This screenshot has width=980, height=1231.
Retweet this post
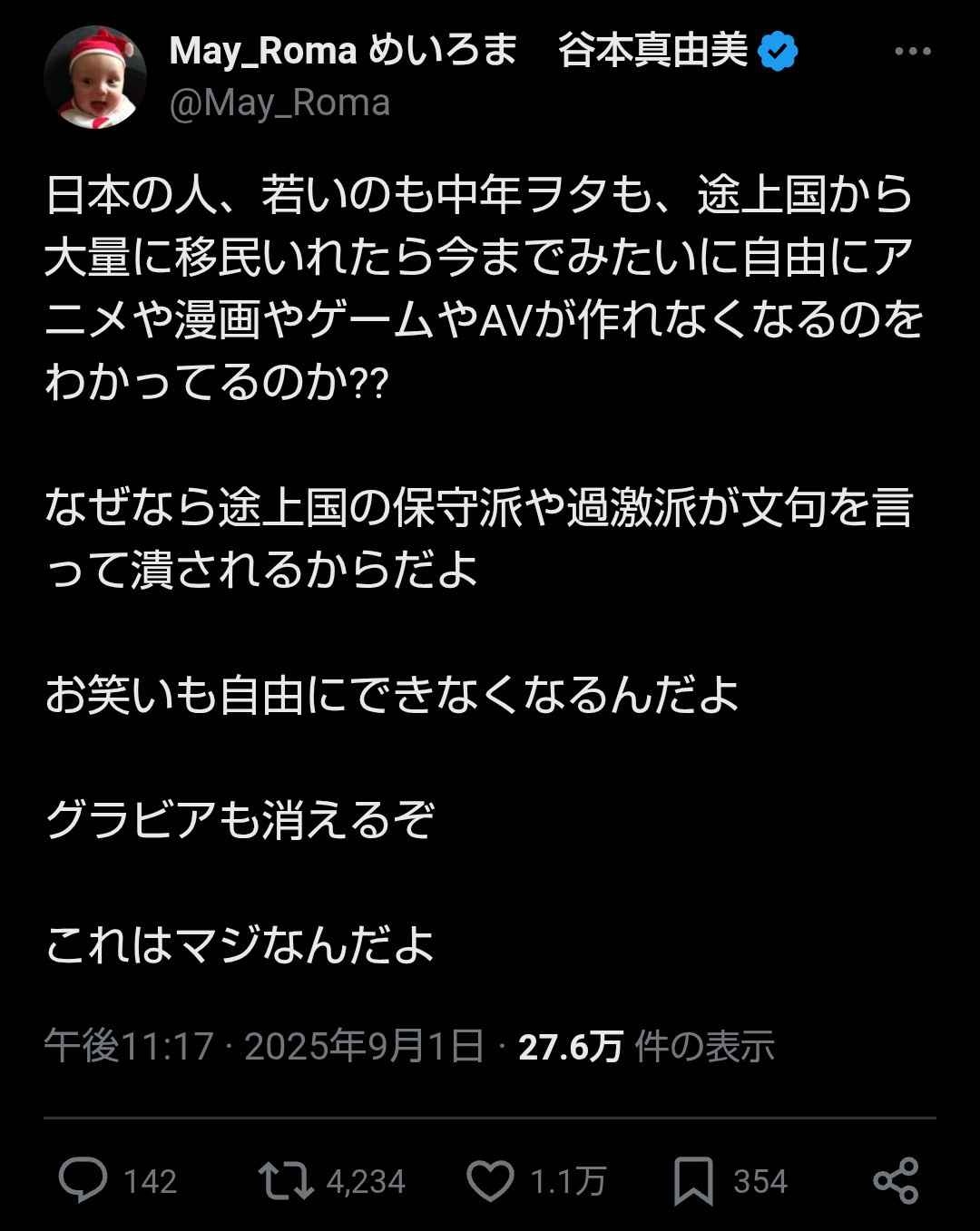[286, 1180]
